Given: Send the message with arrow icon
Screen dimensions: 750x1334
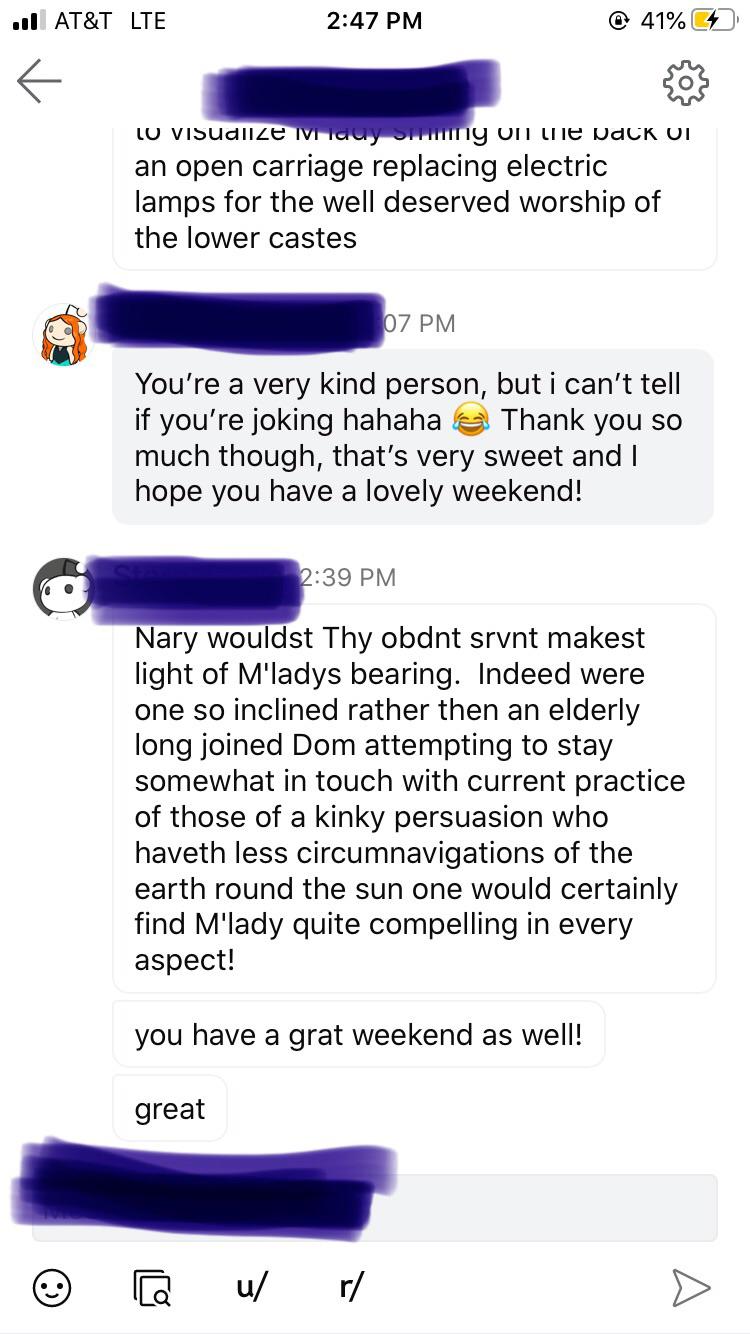Looking at the screenshot, I should pyautogui.click(x=690, y=1288).
